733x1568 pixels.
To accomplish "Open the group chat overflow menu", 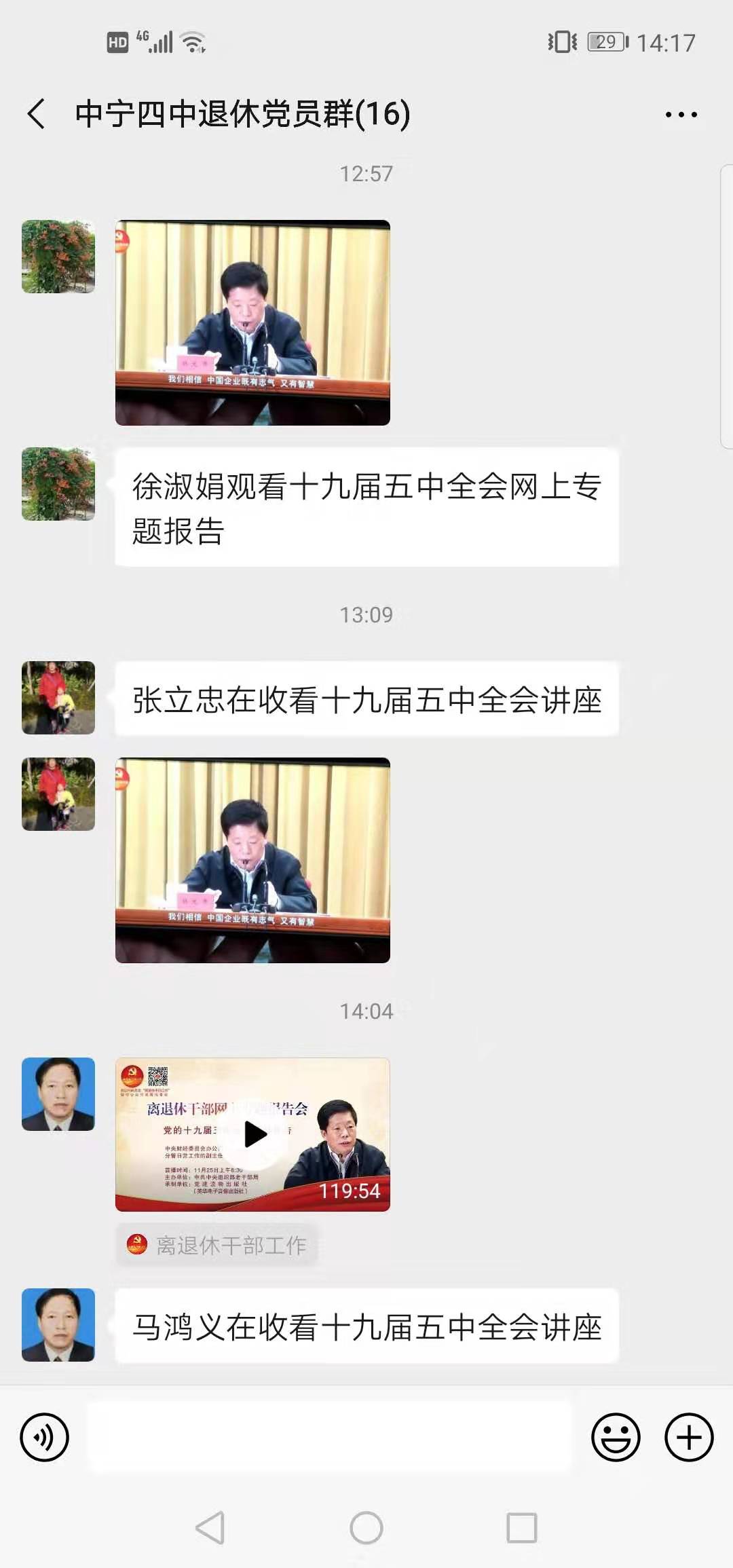I will click(x=681, y=115).
